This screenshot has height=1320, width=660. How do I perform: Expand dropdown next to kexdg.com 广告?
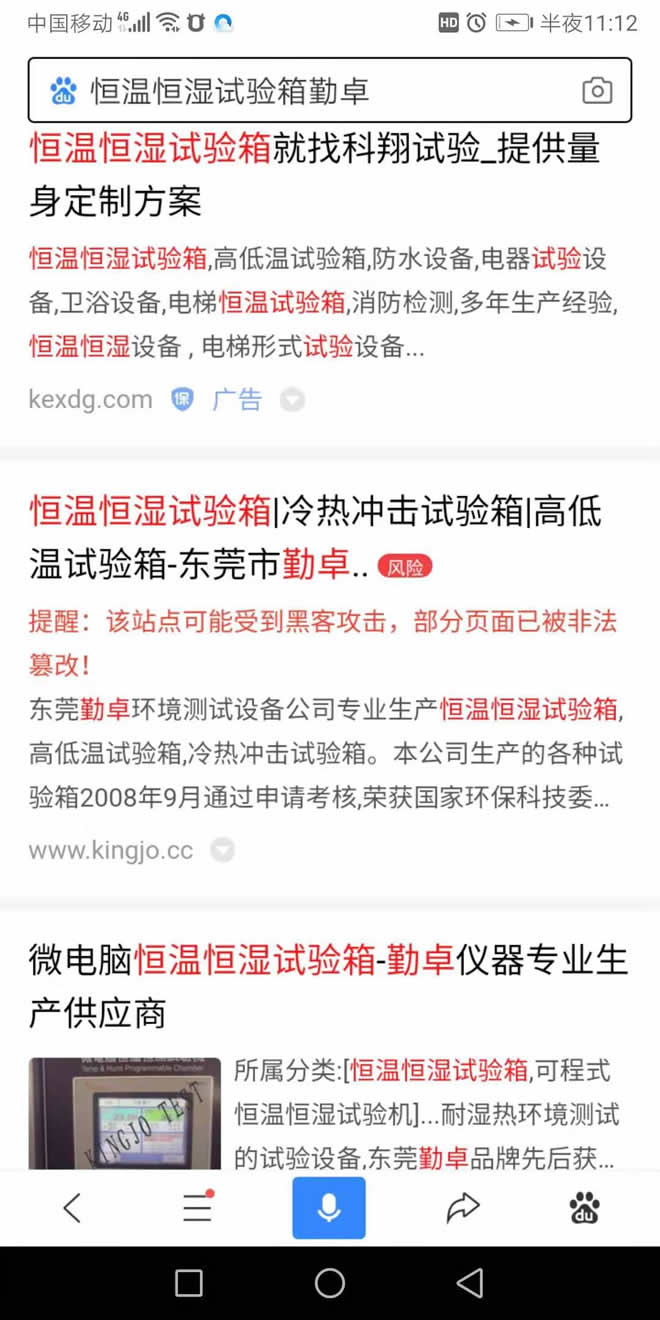coord(292,400)
